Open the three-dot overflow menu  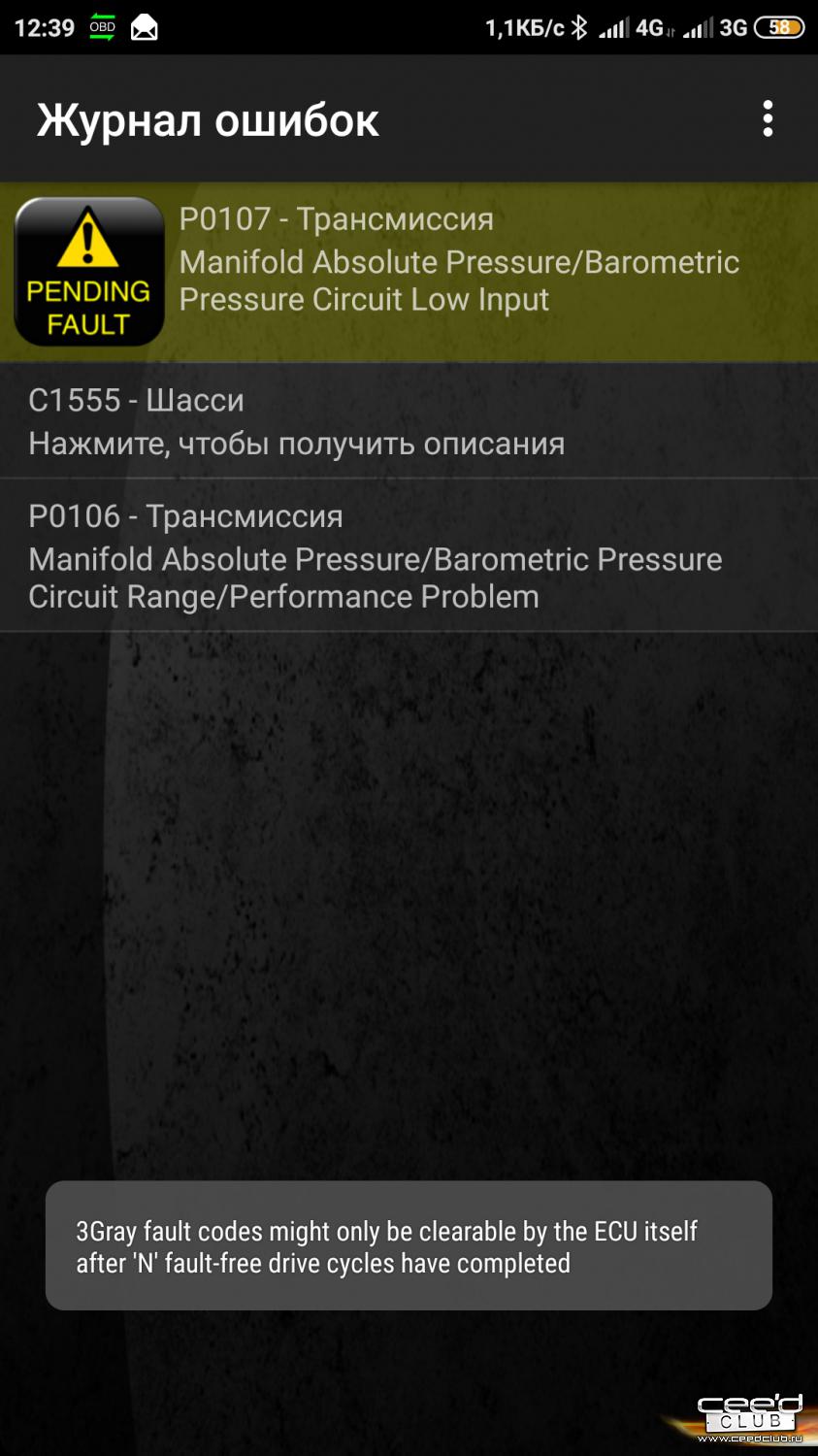(768, 118)
